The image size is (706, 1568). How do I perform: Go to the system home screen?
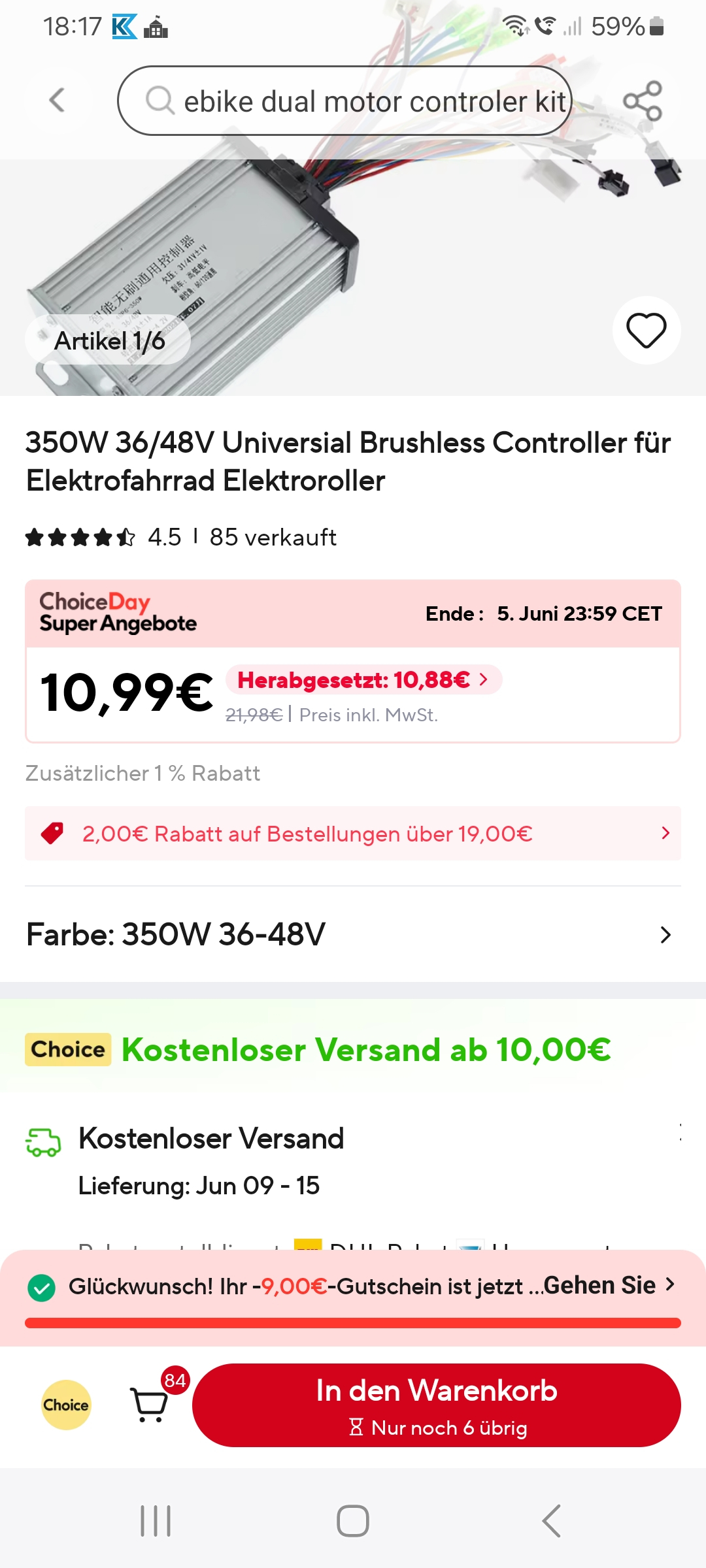[353, 1521]
